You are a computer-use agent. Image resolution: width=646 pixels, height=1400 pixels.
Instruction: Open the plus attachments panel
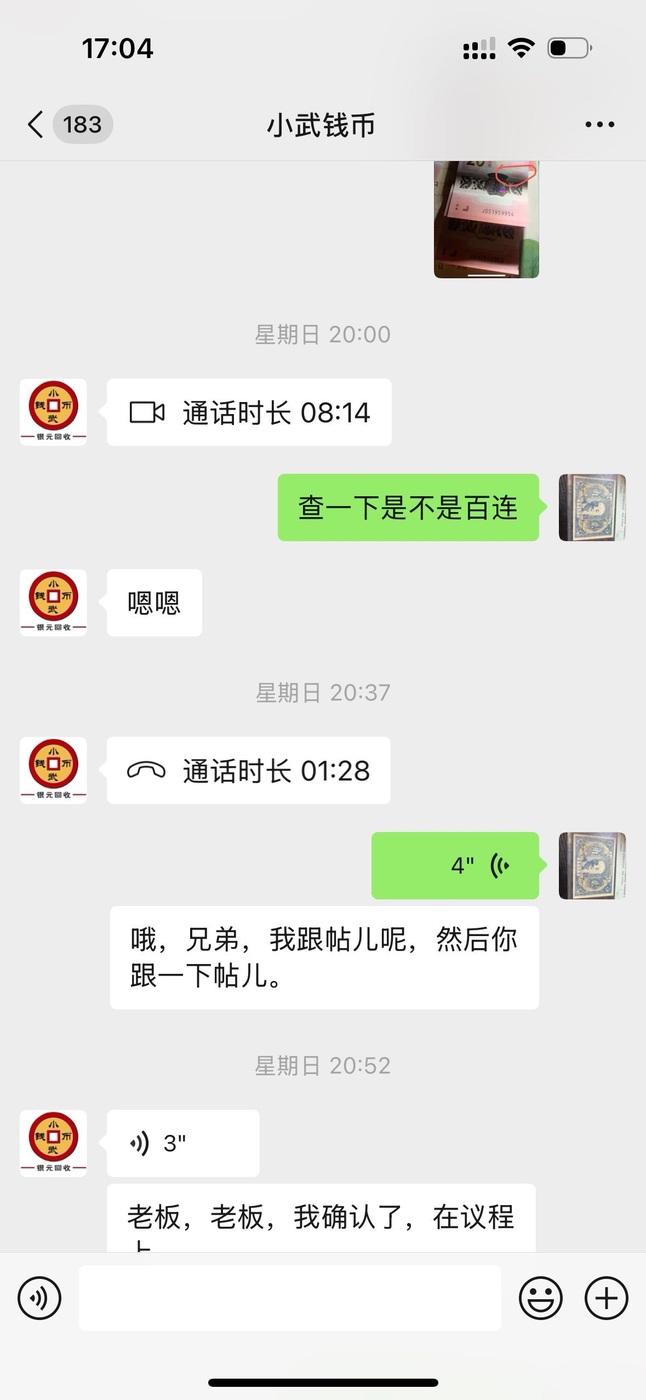pos(606,1298)
